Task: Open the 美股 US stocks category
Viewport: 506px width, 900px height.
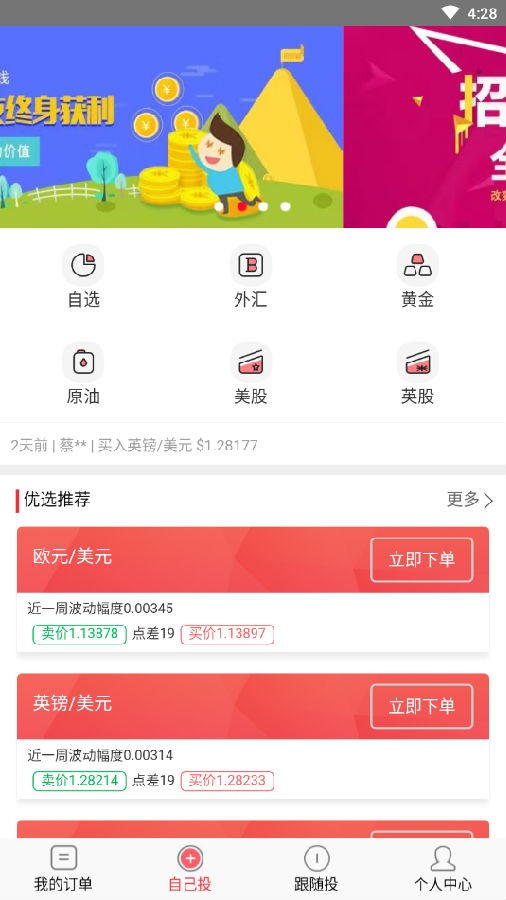Action: coord(251,374)
